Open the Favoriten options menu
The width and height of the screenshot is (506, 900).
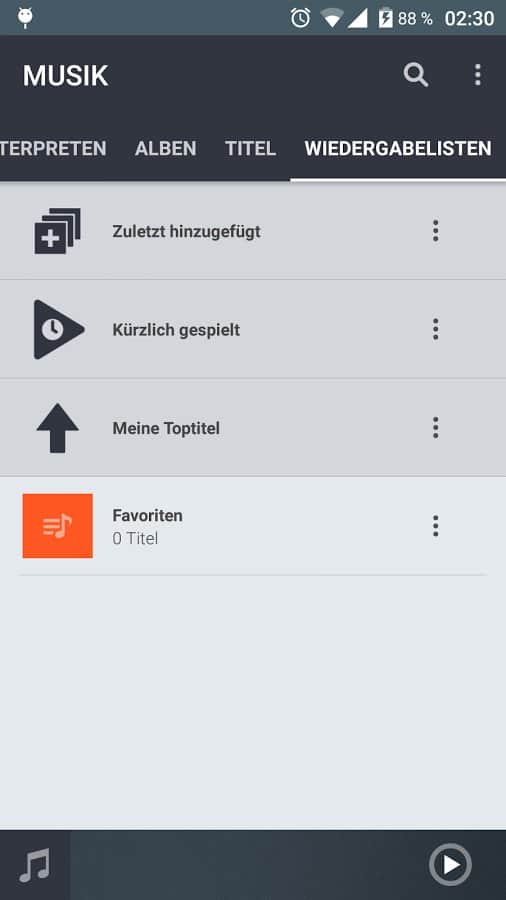coord(435,526)
